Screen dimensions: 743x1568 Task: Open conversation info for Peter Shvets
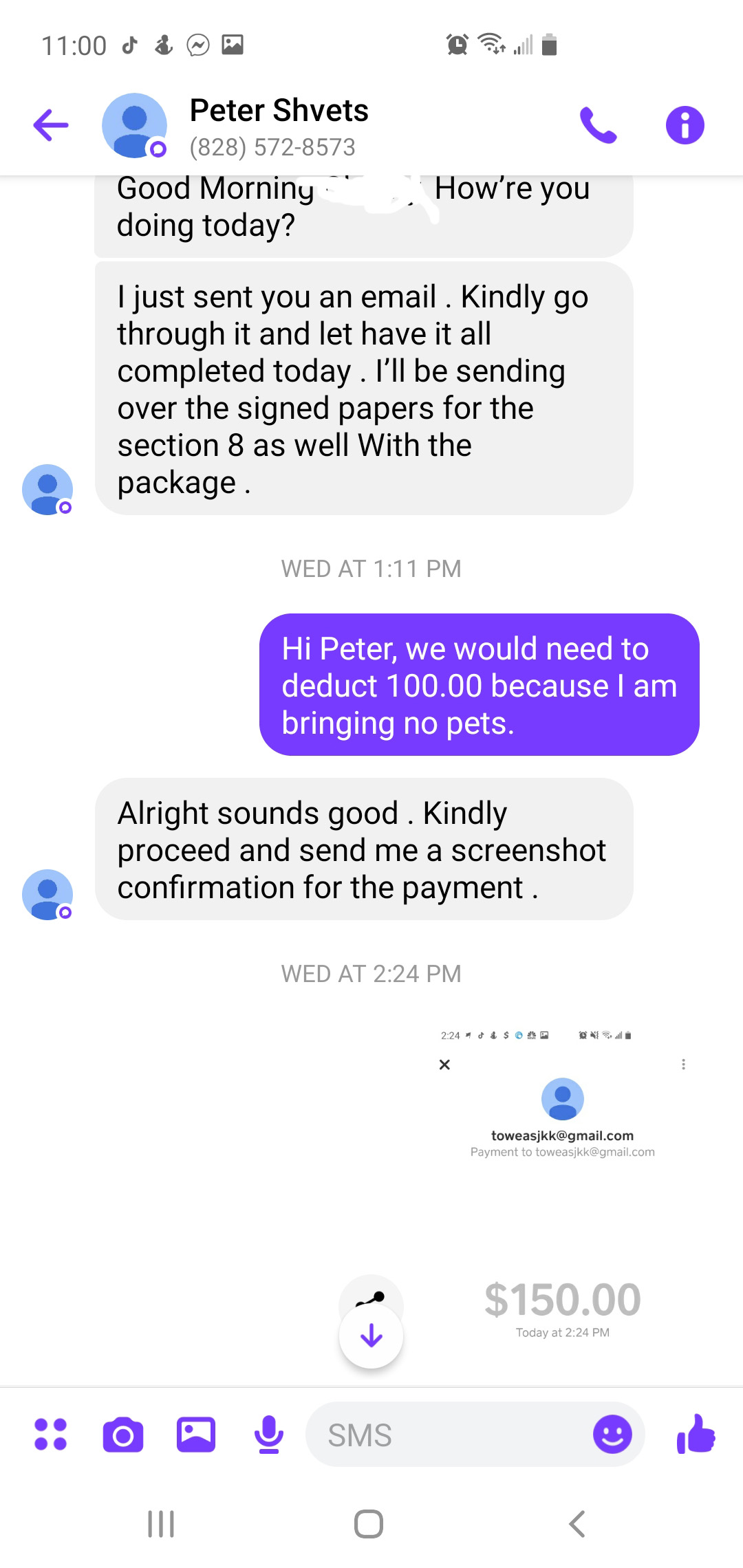point(685,125)
